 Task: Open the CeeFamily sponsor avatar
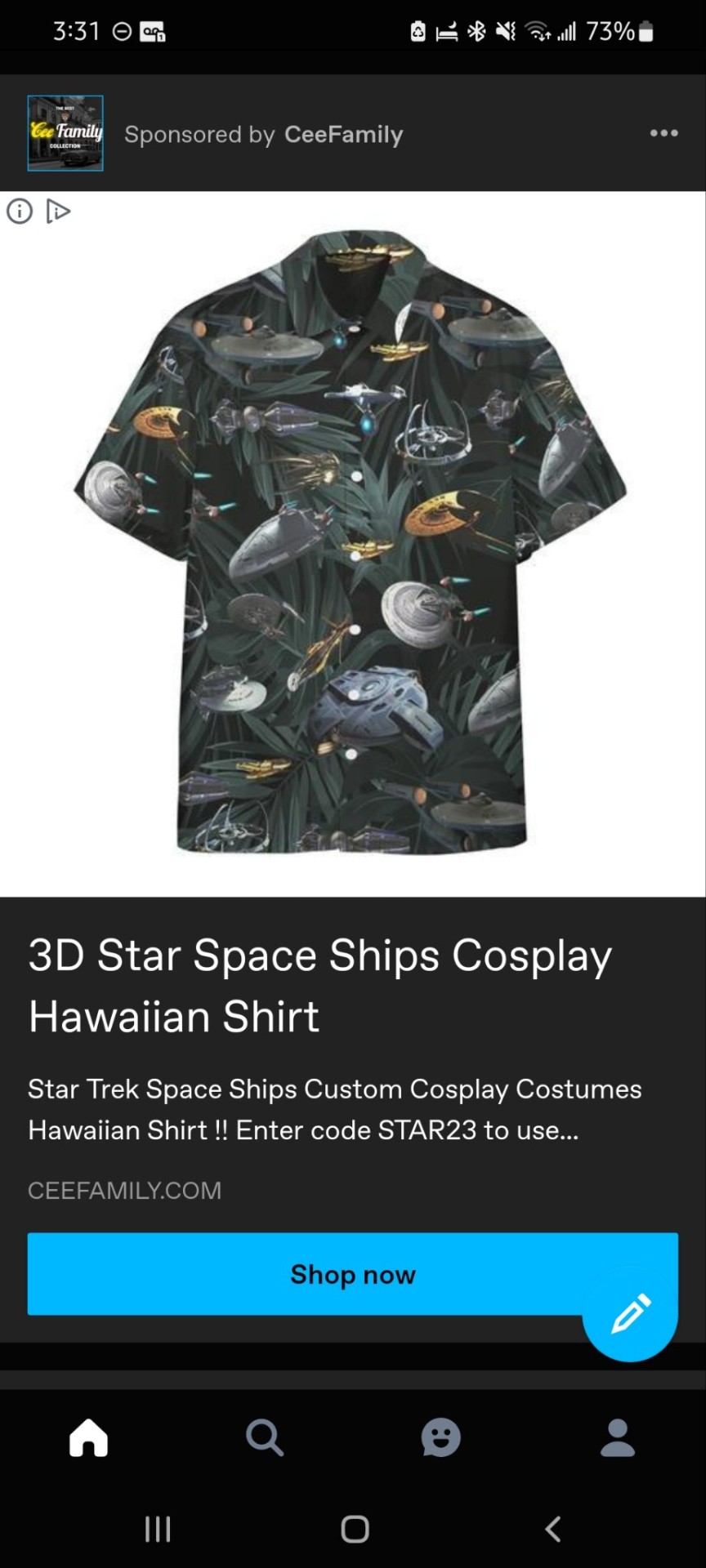[x=65, y=133]
